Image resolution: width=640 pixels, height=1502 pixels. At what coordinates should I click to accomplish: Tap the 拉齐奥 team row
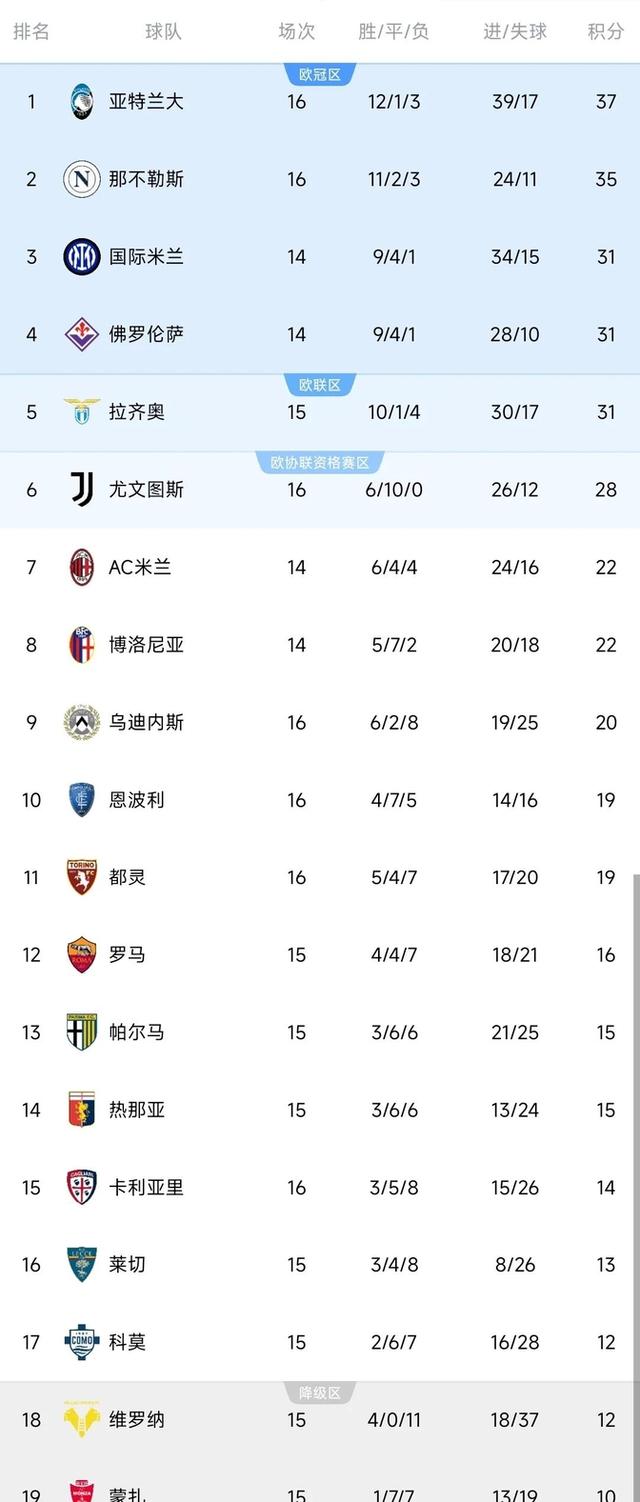pyautogui.click(x=137, y=412)
